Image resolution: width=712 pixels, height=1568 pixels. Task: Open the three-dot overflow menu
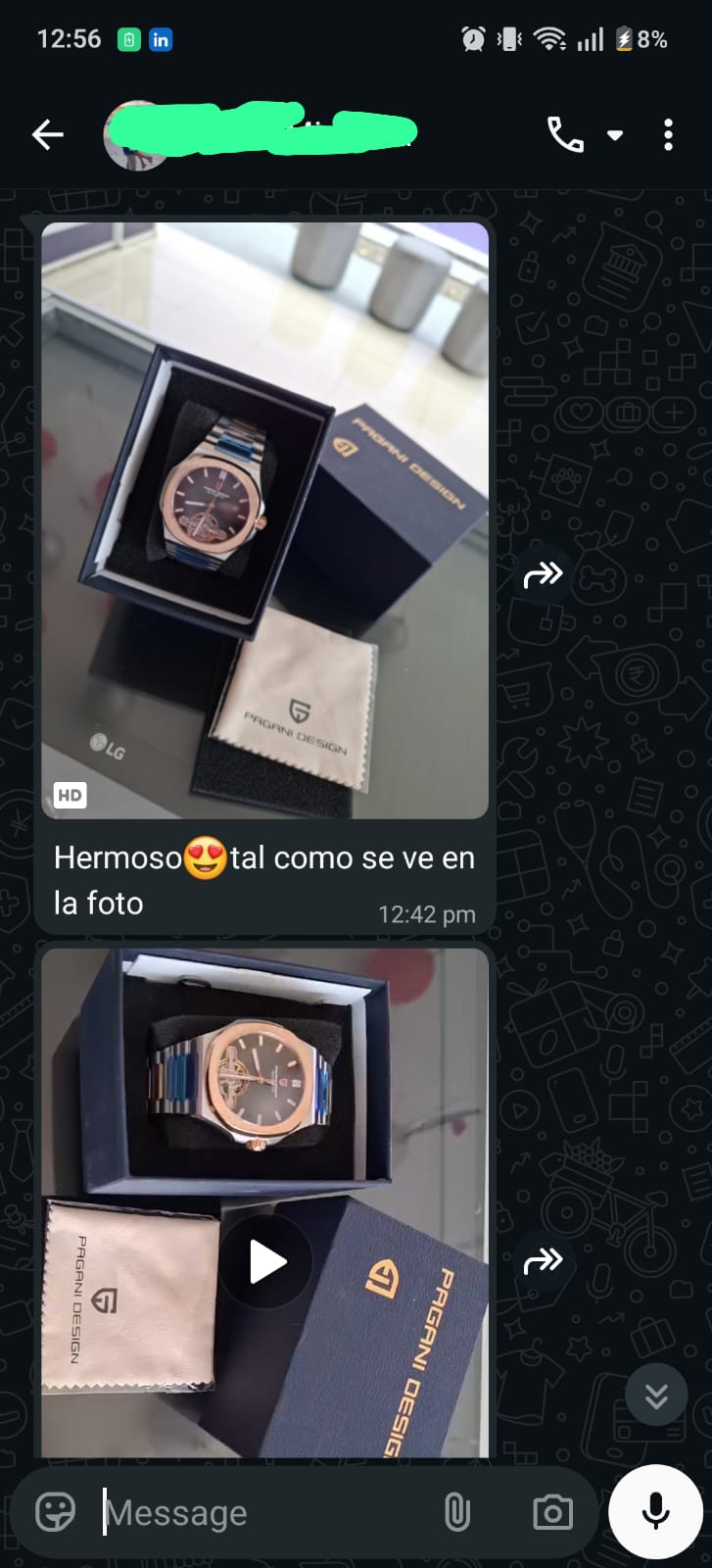pyautogui.click(x=668, y=134)
